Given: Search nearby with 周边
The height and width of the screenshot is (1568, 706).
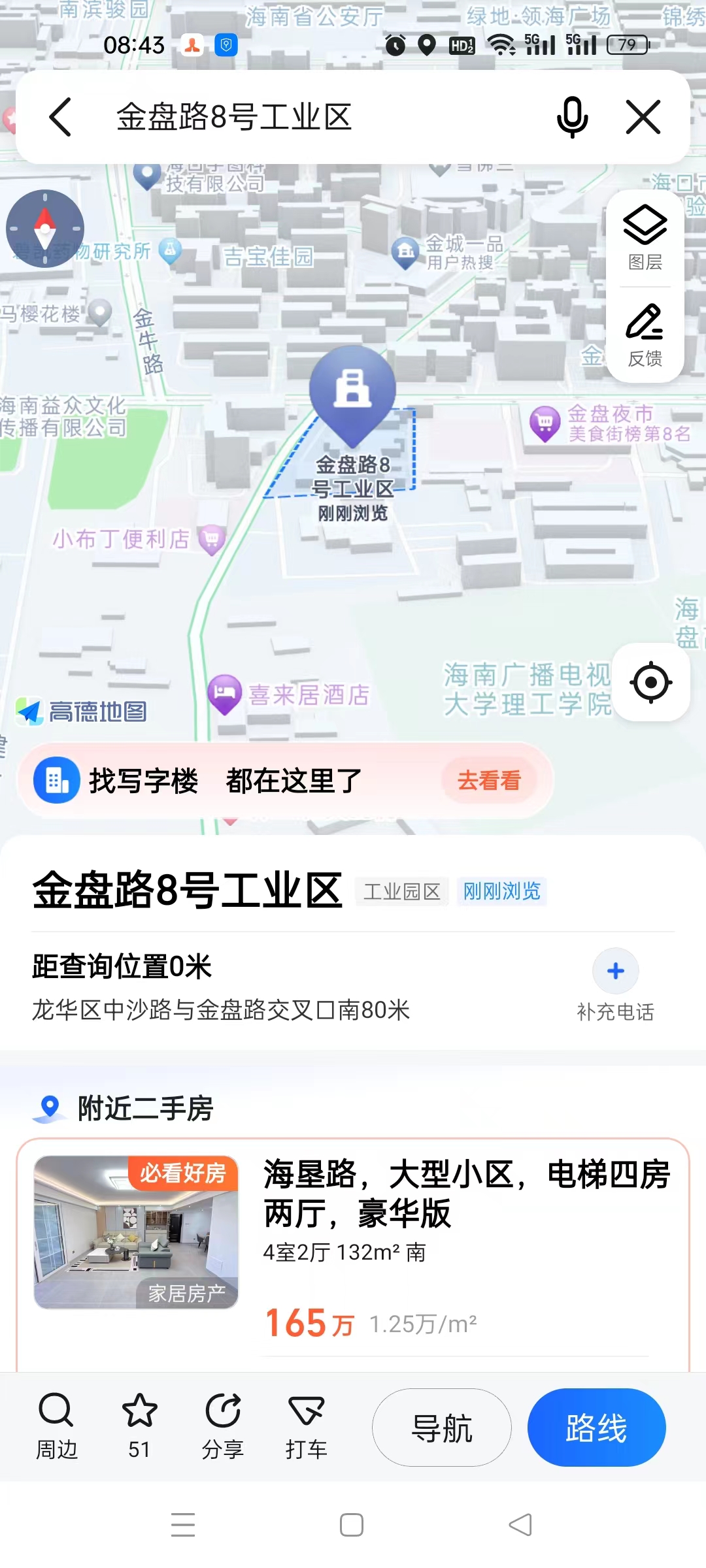Looking at the screenshot, I should tap(56, 1426).
